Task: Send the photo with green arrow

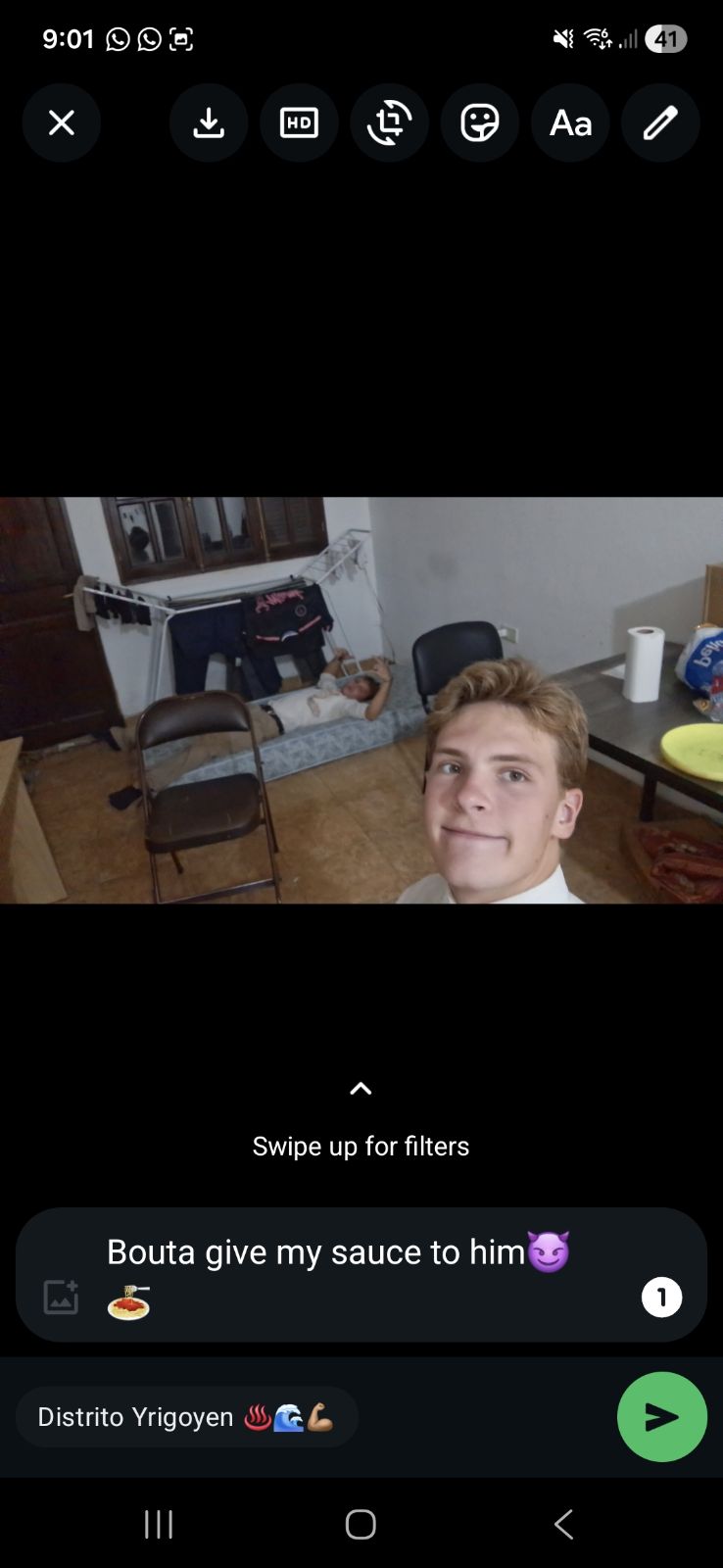Action: 661,1417
